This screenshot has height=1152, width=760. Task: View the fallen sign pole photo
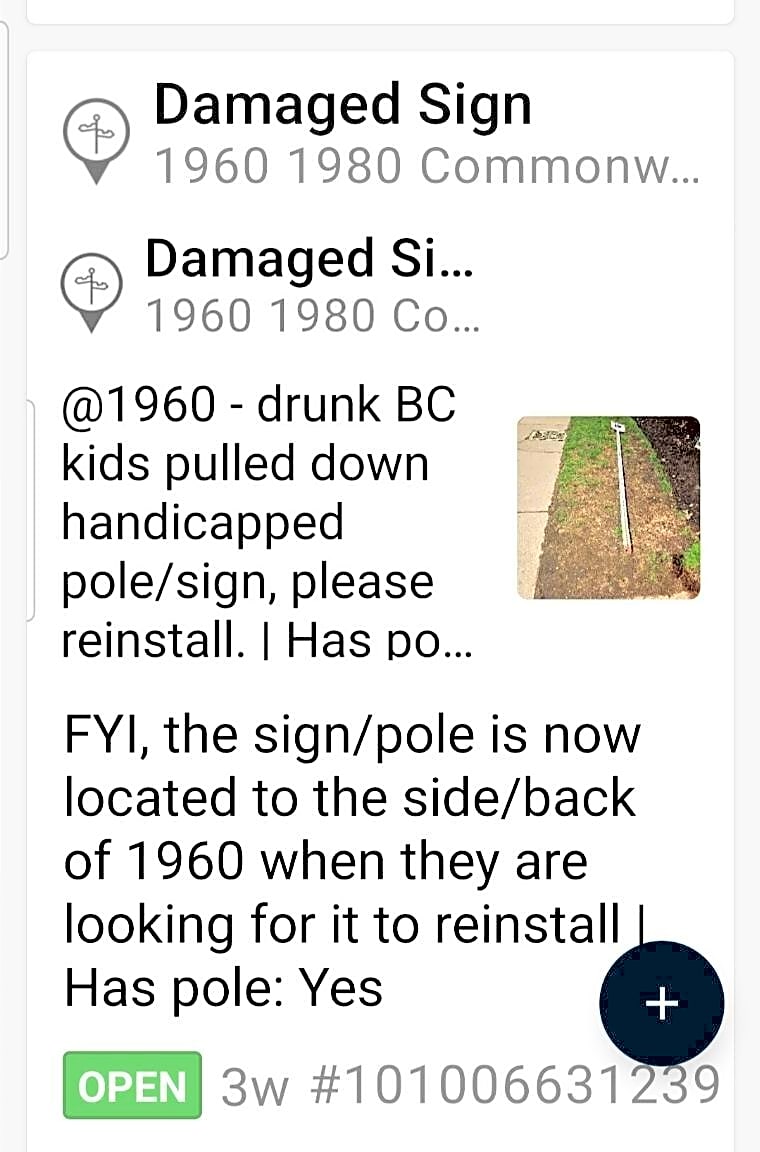(609, 508)
